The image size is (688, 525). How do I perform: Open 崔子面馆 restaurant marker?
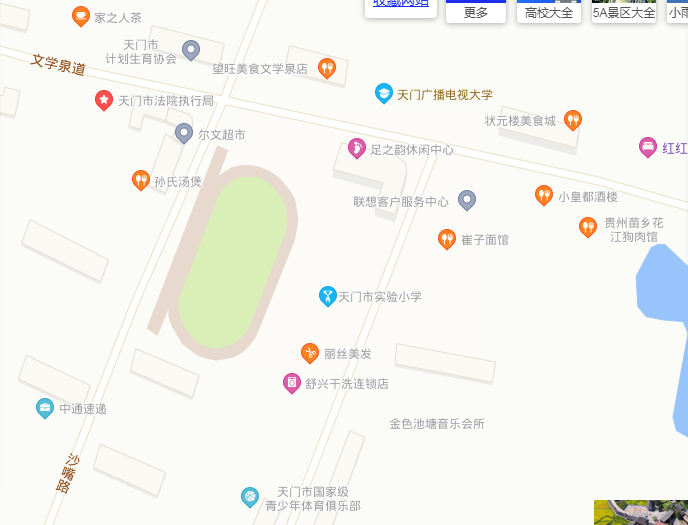[x=447, y=239]
